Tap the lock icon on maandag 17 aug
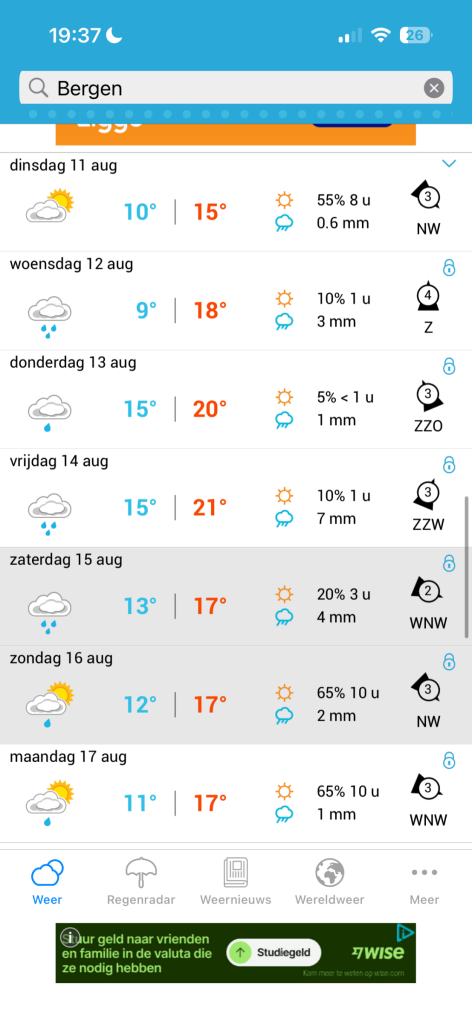 448,760
